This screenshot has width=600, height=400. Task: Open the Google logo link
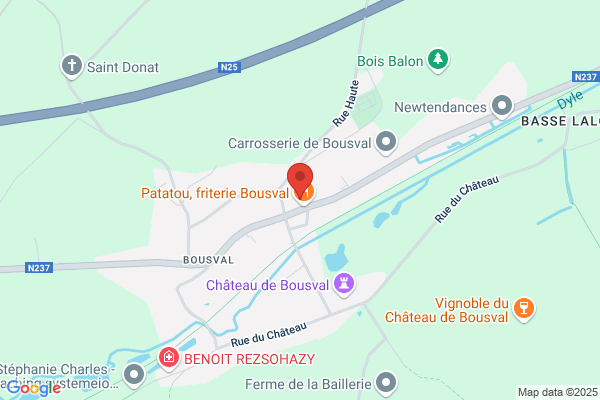[34, 389]
